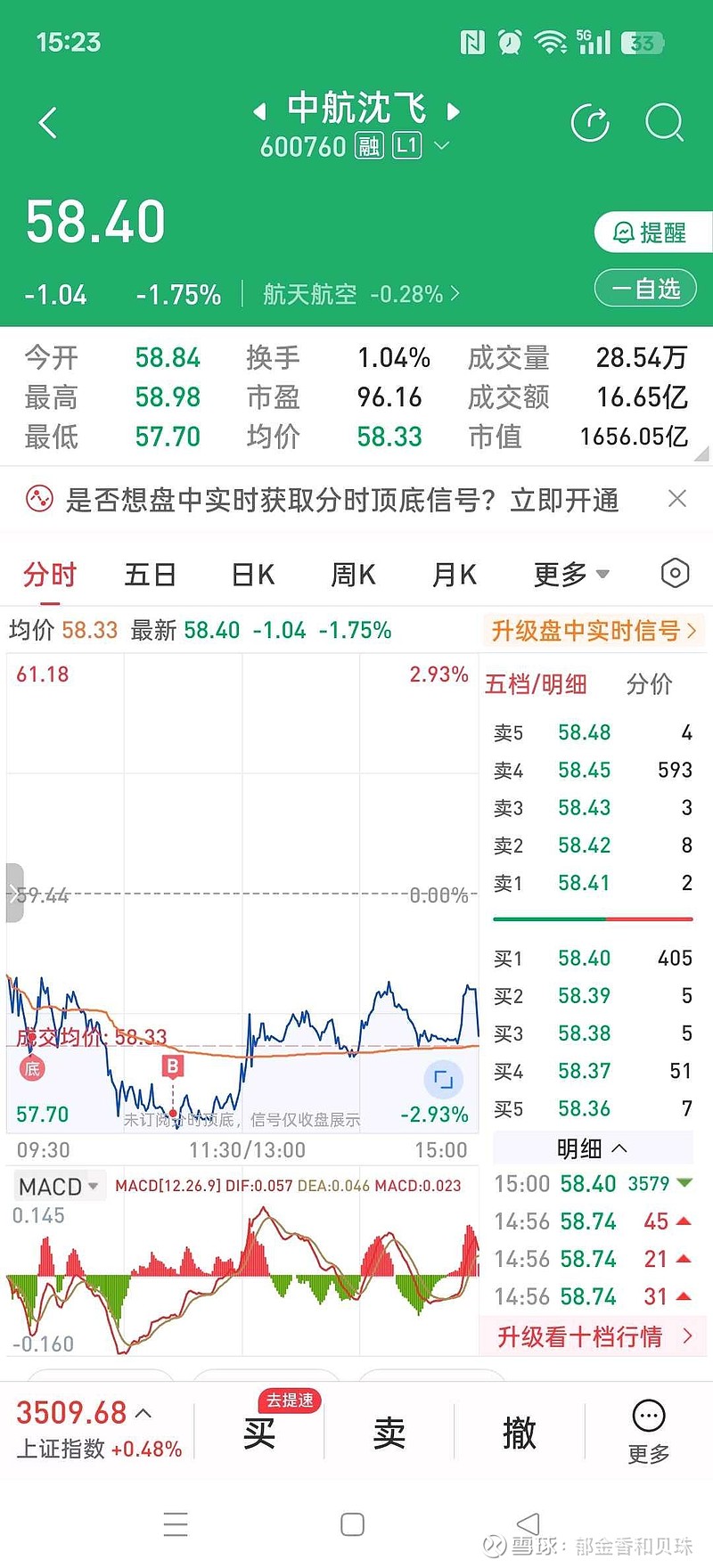Dismiss the 分时顶底信号 banner
The width and height of the screenshot is (713, 1568).
coord(677,499)
